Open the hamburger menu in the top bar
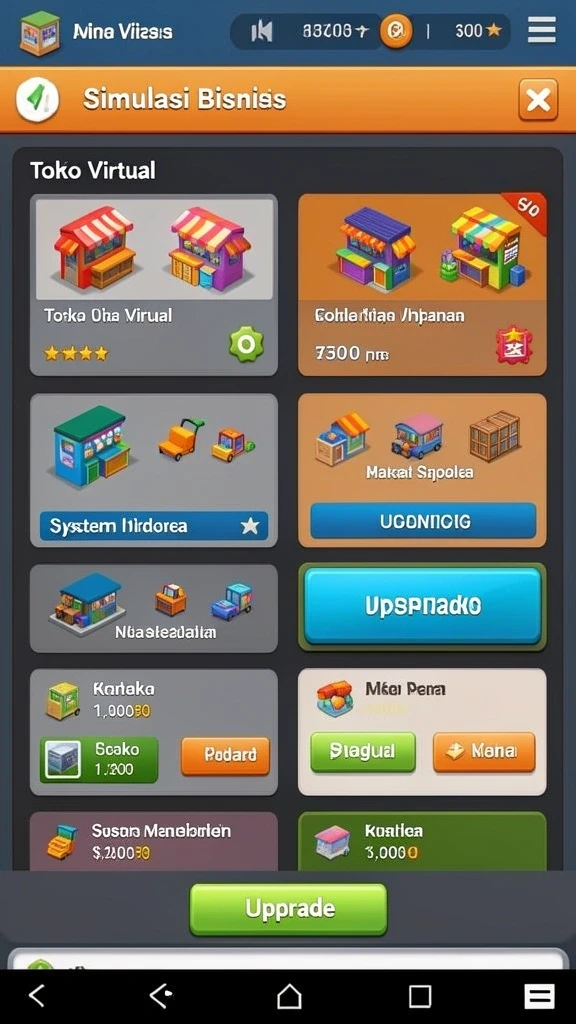Image resolution: width=576 pixels, height=1024 pixels. [x=541, y=31]
